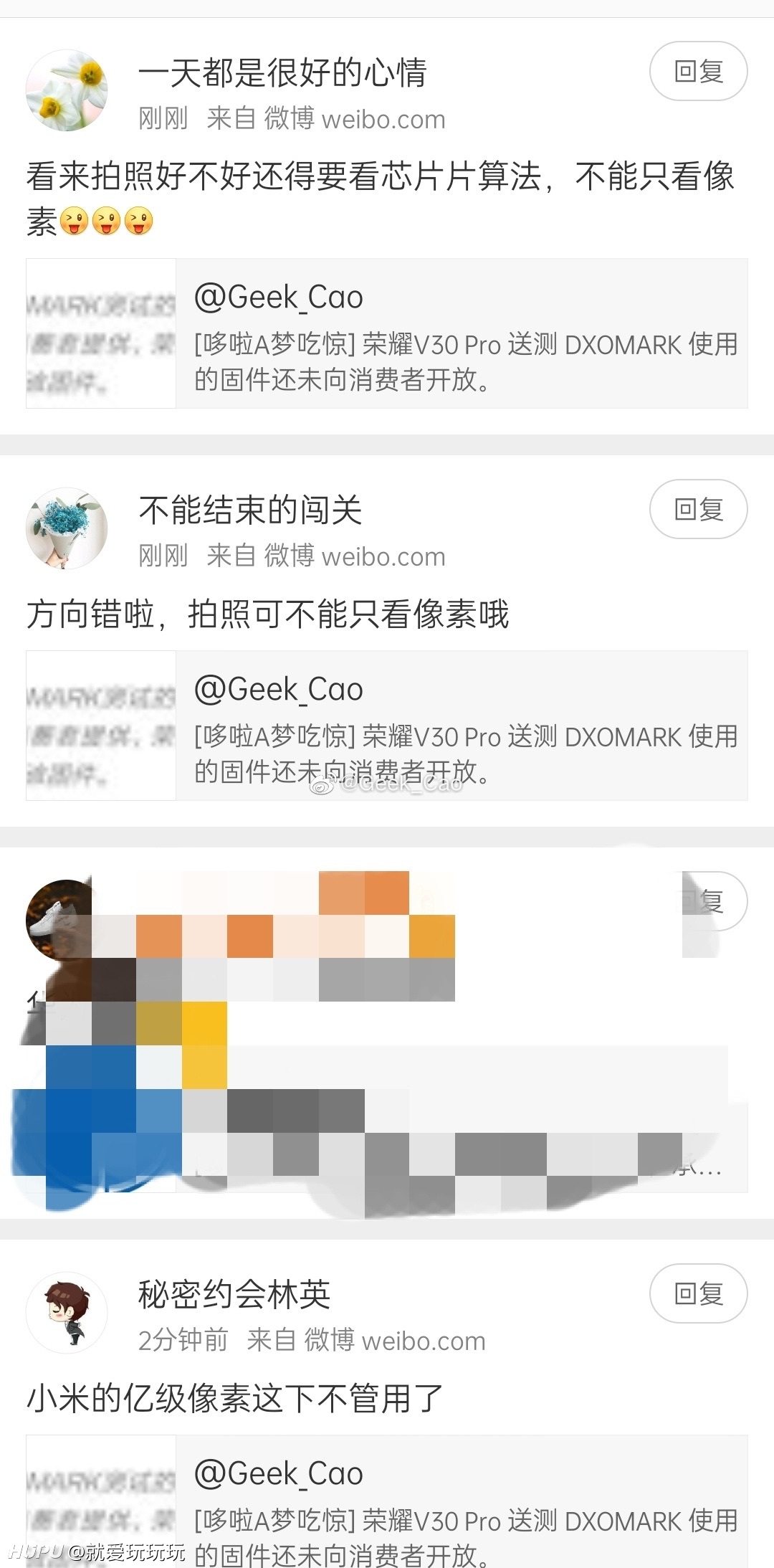Viewport: 774px width, 1568px height.
Task: Open 不能结束的闯关's profile avatar
Action: 67,528
